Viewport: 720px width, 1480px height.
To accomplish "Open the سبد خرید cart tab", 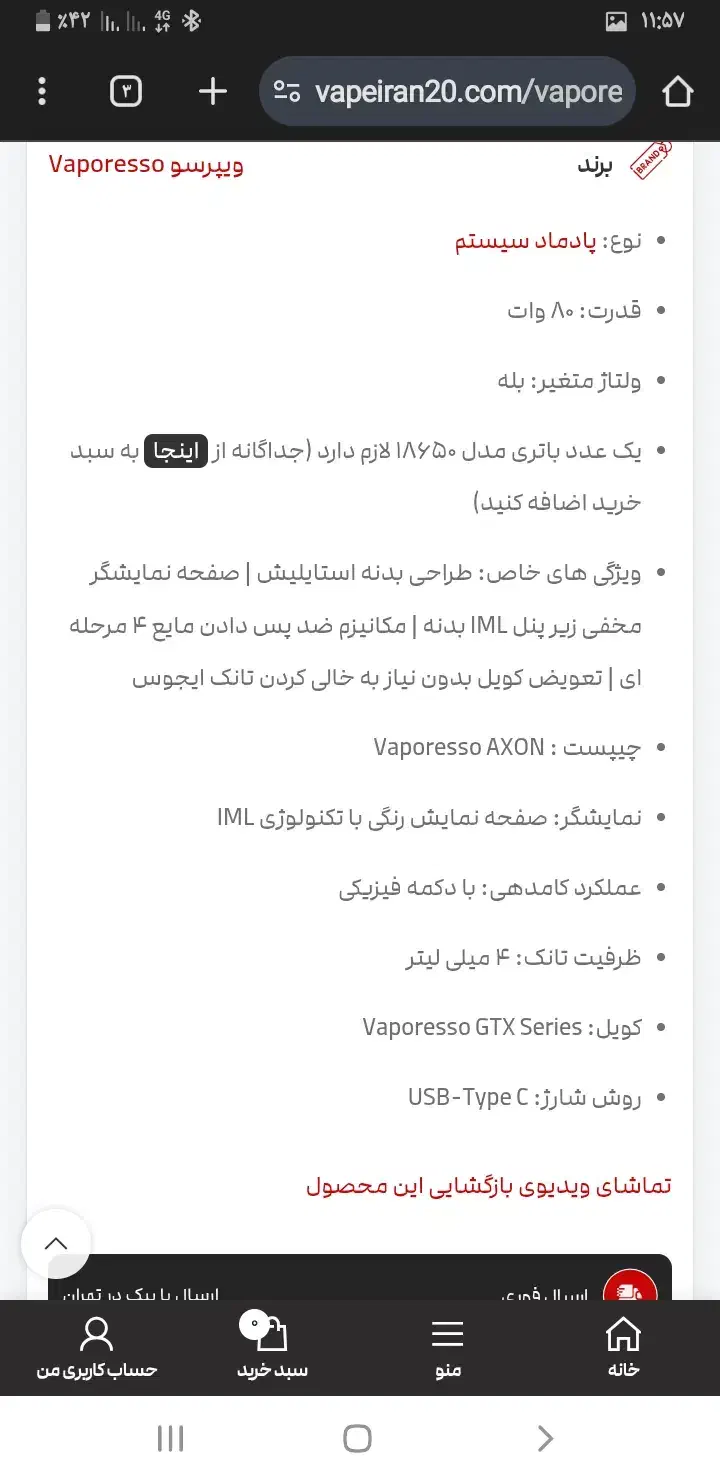I will pyautogui.click(x=272, y=1346).
